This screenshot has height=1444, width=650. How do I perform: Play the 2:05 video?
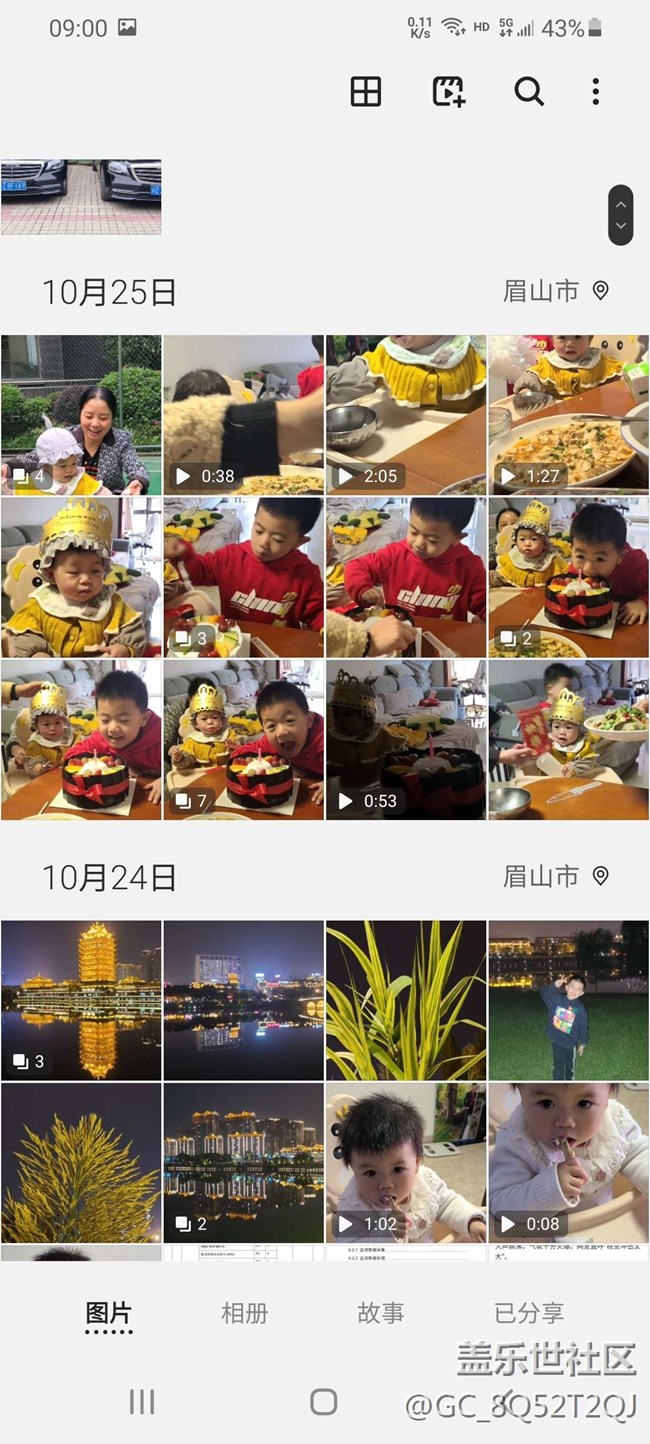(x=406, y=415)
